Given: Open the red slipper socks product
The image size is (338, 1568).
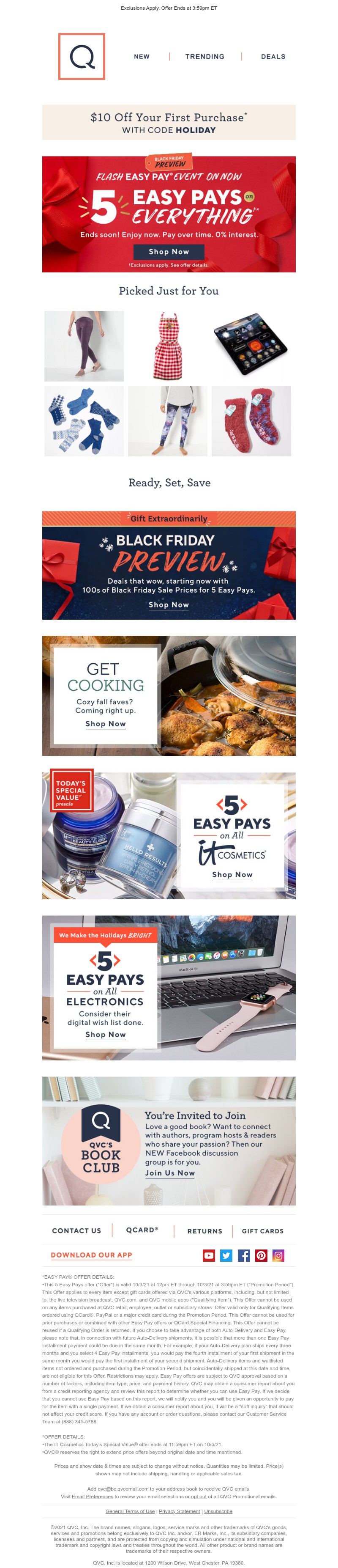Looking at the screenshot, I should 251,420.
